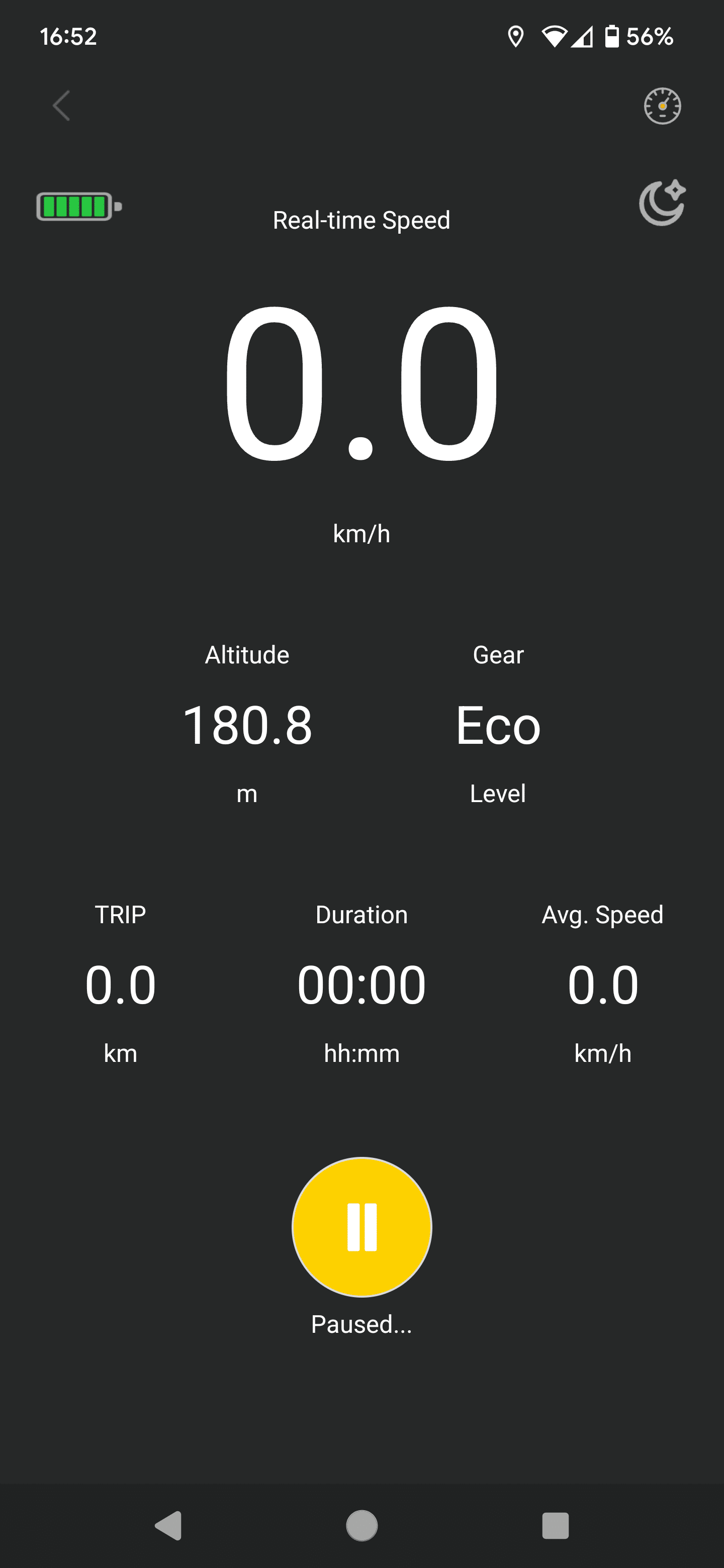
Task: Go to the home screen
Action: (361, 1525)
